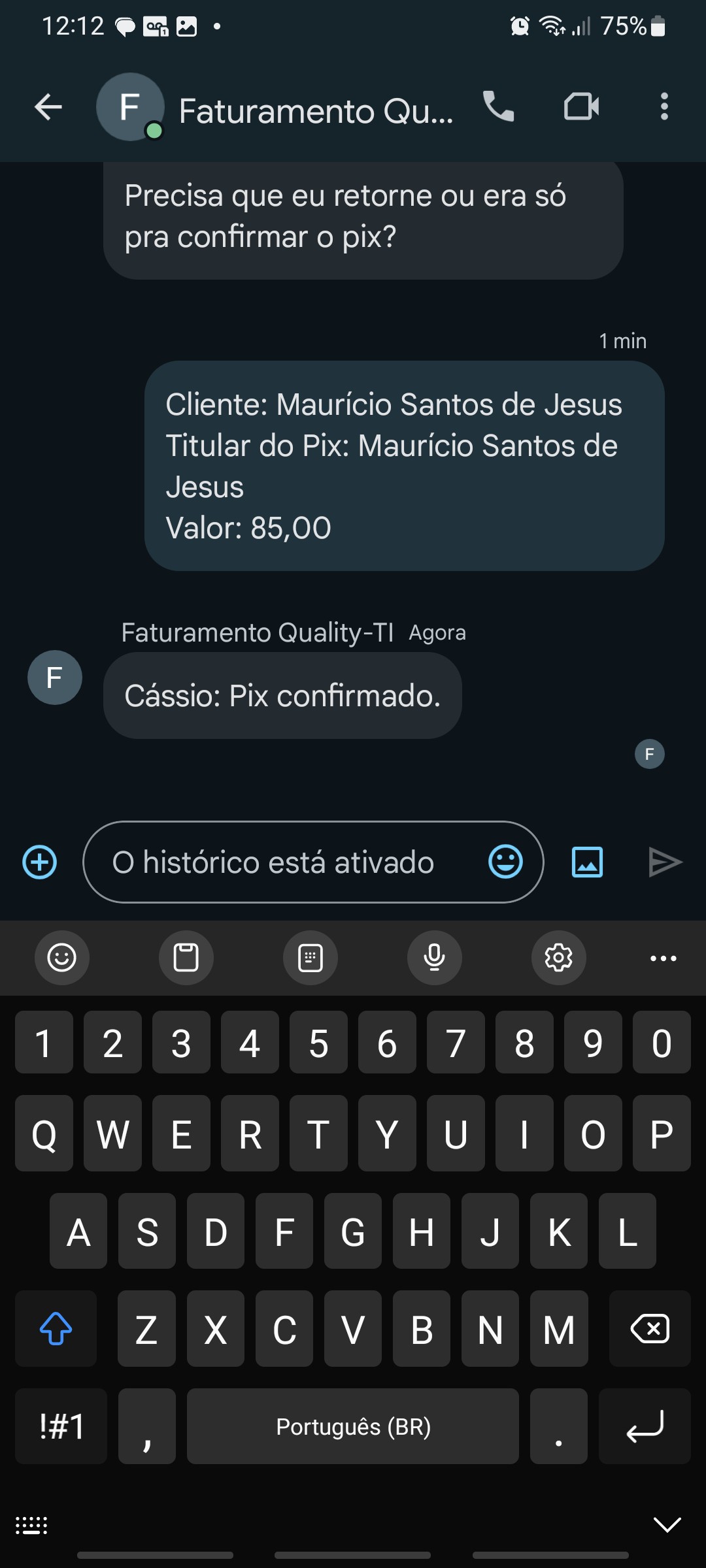Open the overflow menu with more options

[x=664, y=106]
